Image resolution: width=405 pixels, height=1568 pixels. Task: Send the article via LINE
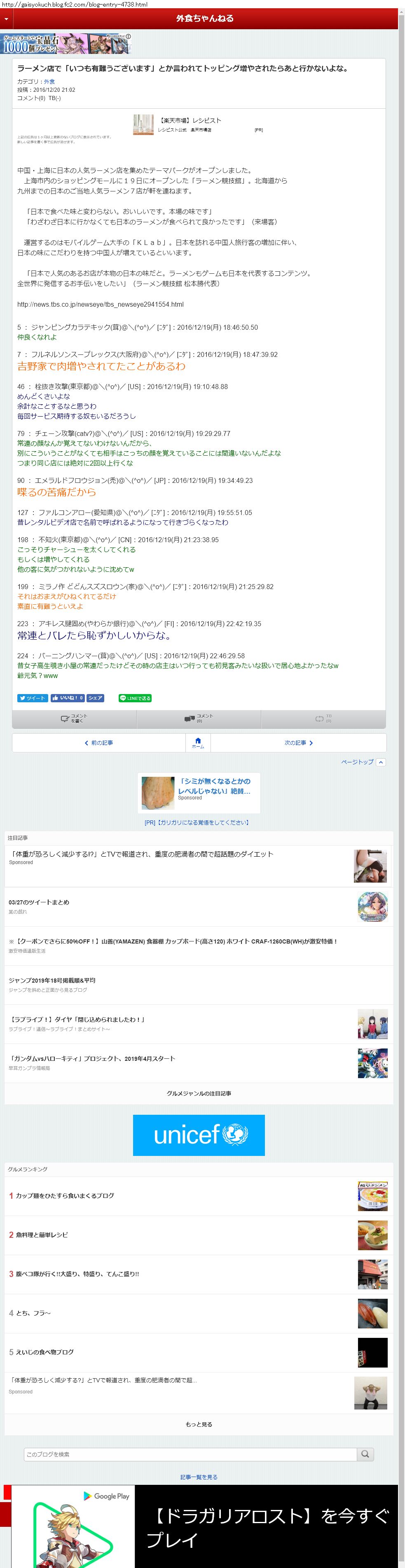click(135, 698)
